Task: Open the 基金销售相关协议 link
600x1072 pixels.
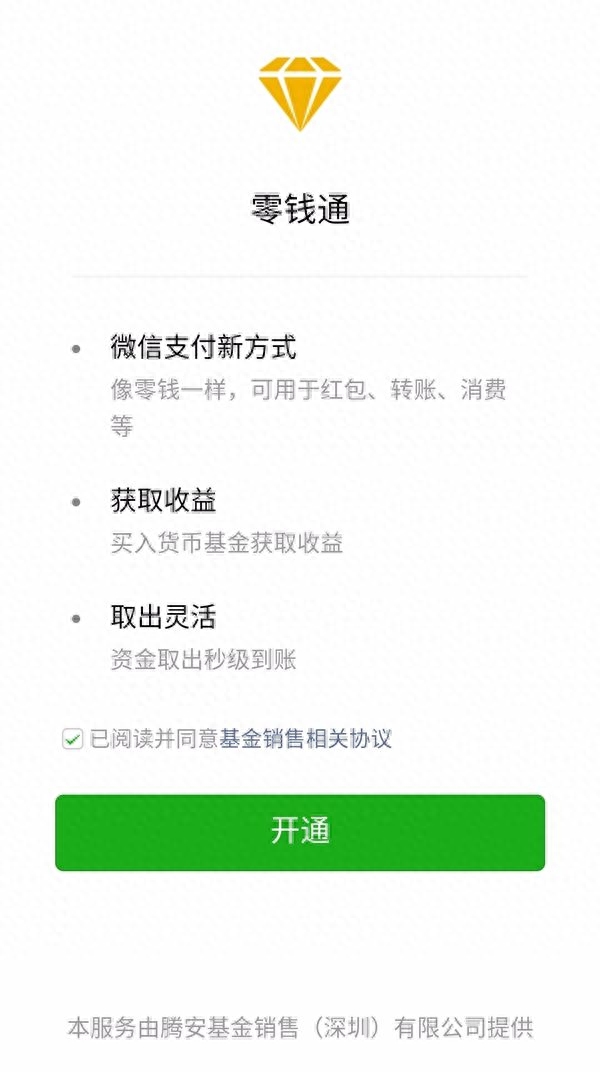Action: click(305, 739)
